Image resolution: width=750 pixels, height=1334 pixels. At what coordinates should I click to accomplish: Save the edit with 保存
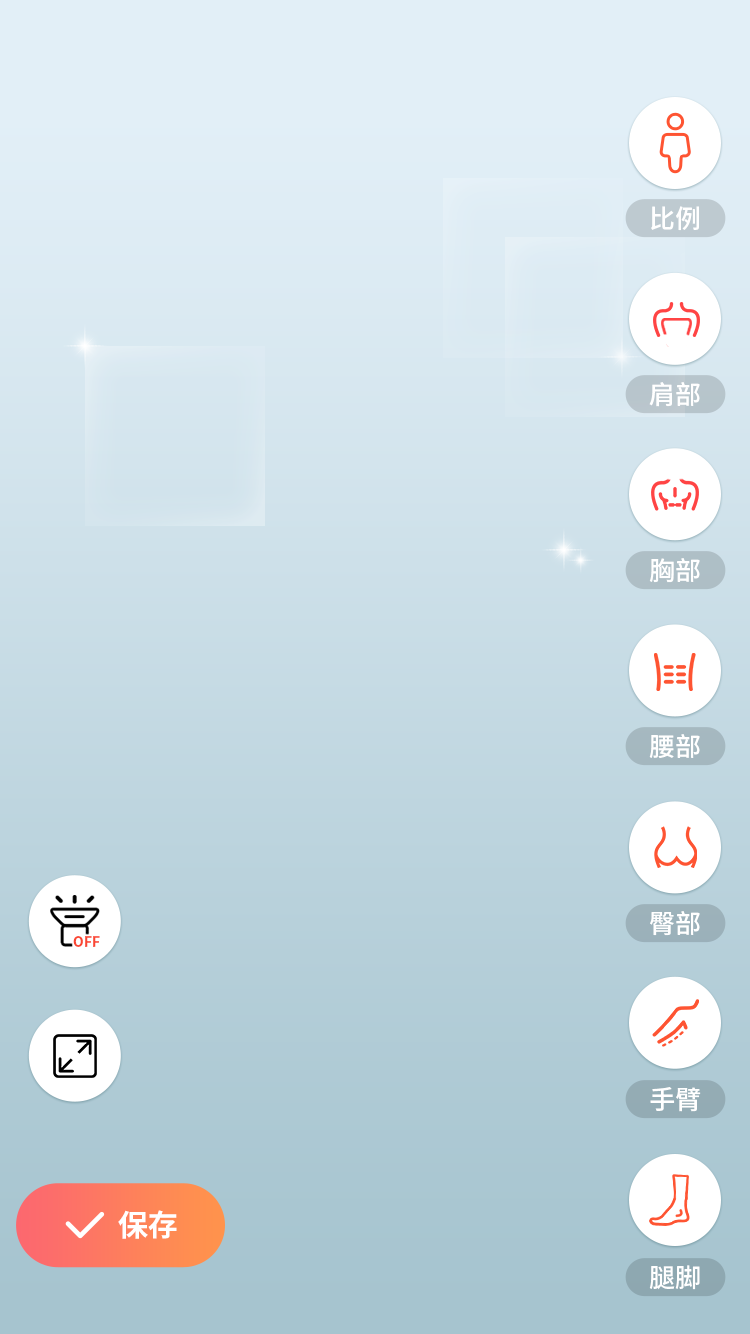point(120,1225)
